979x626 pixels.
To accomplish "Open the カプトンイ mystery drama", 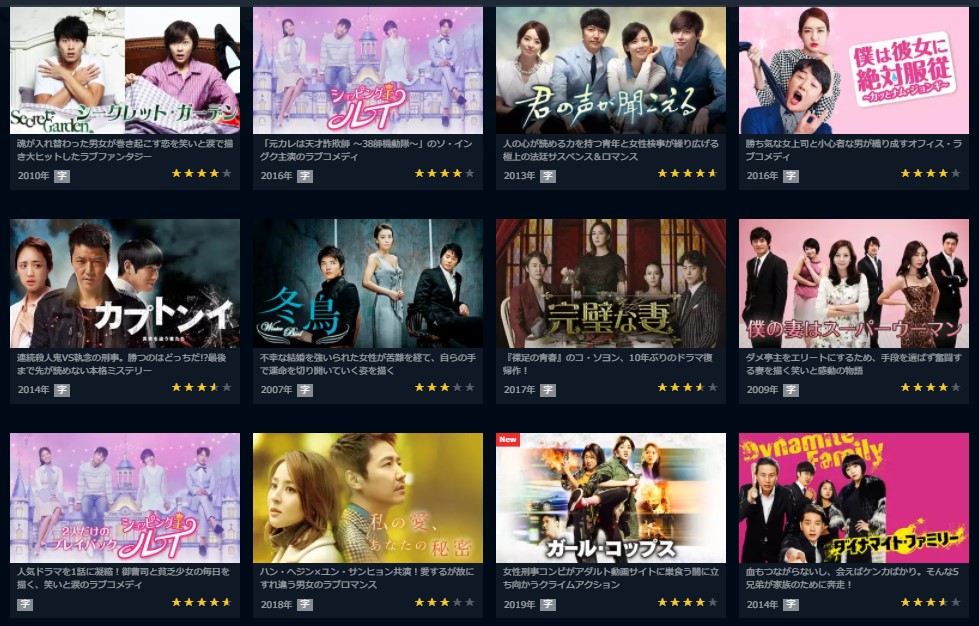I will [125, 284].
